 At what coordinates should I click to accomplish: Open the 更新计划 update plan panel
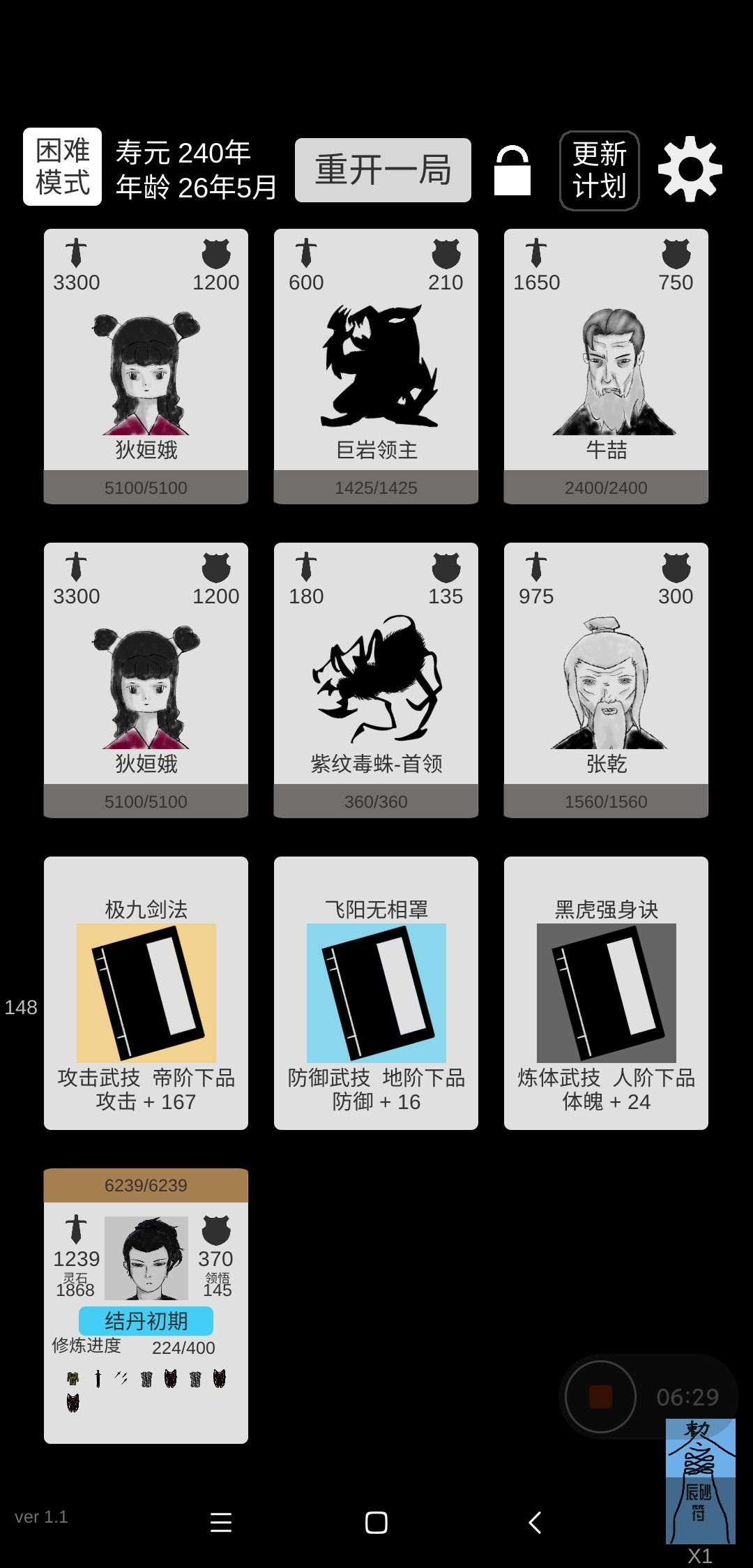click(x=598, y=169)
